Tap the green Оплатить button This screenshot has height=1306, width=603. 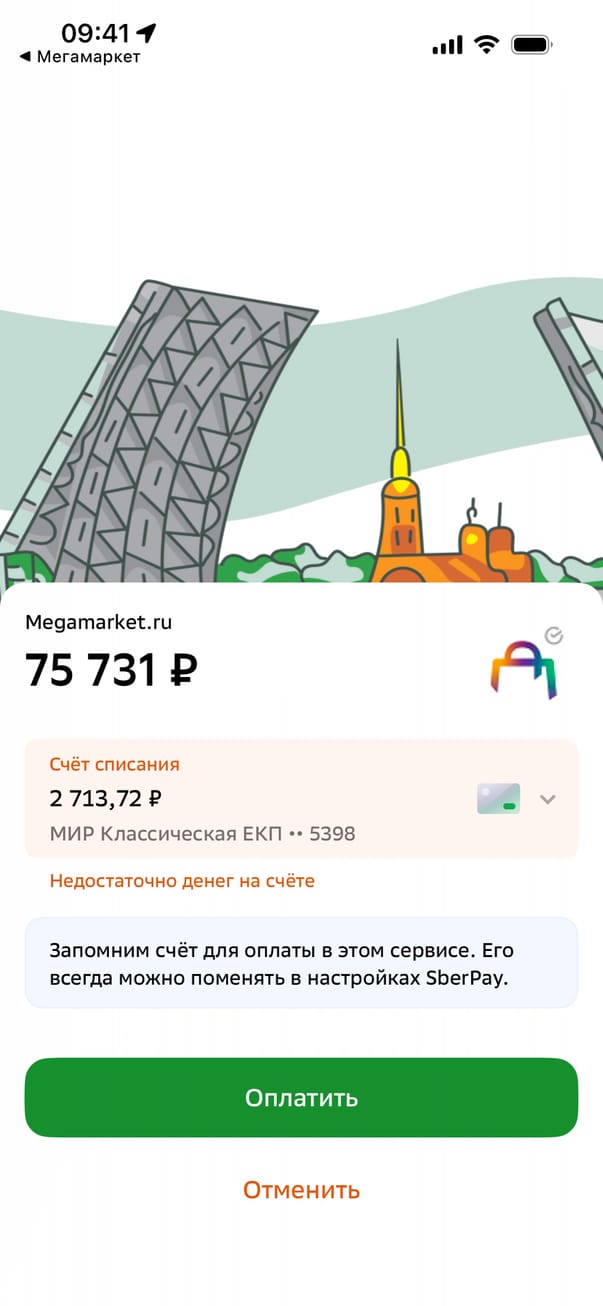pos(301,1098)
